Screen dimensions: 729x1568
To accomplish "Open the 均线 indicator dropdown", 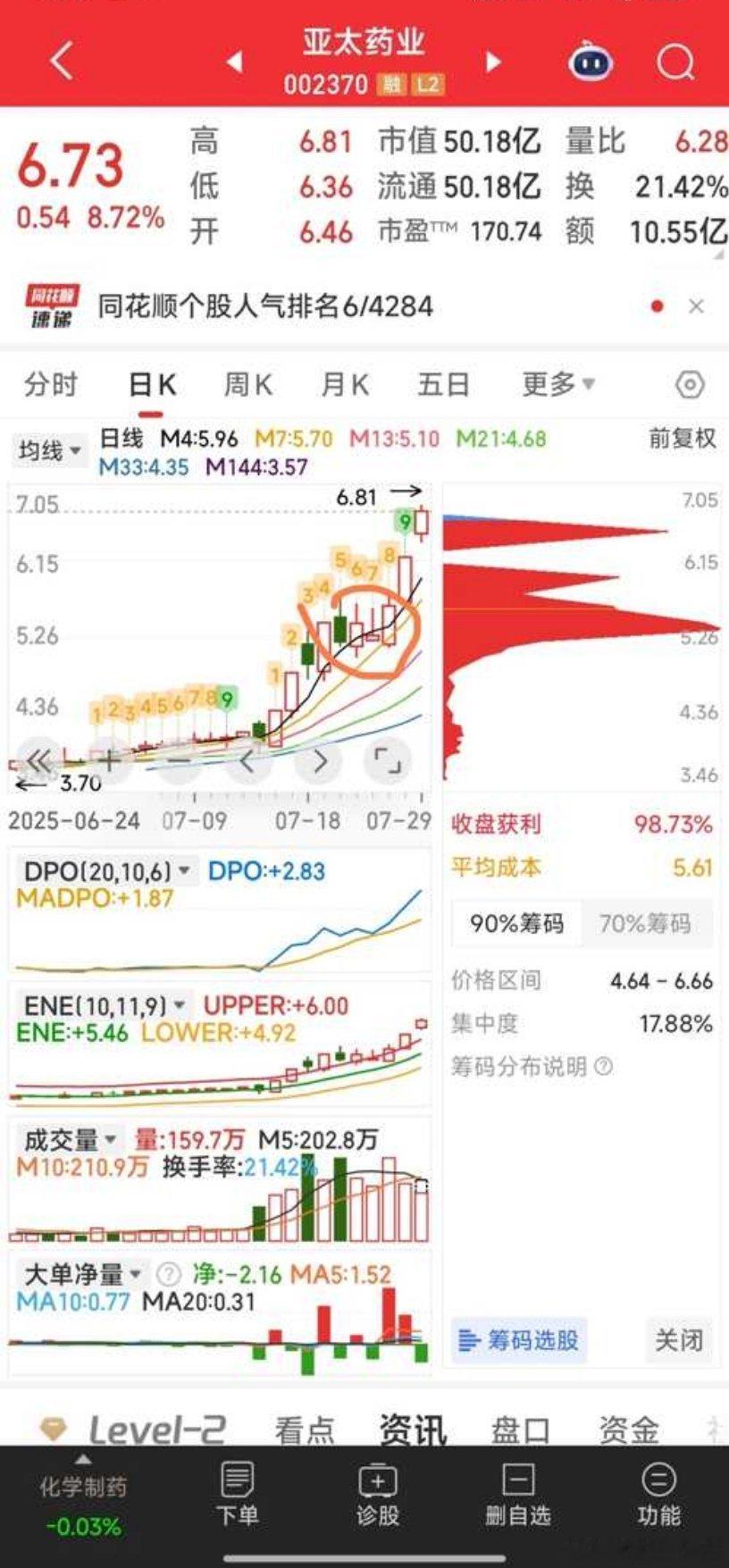I will [x=49, y=450].
